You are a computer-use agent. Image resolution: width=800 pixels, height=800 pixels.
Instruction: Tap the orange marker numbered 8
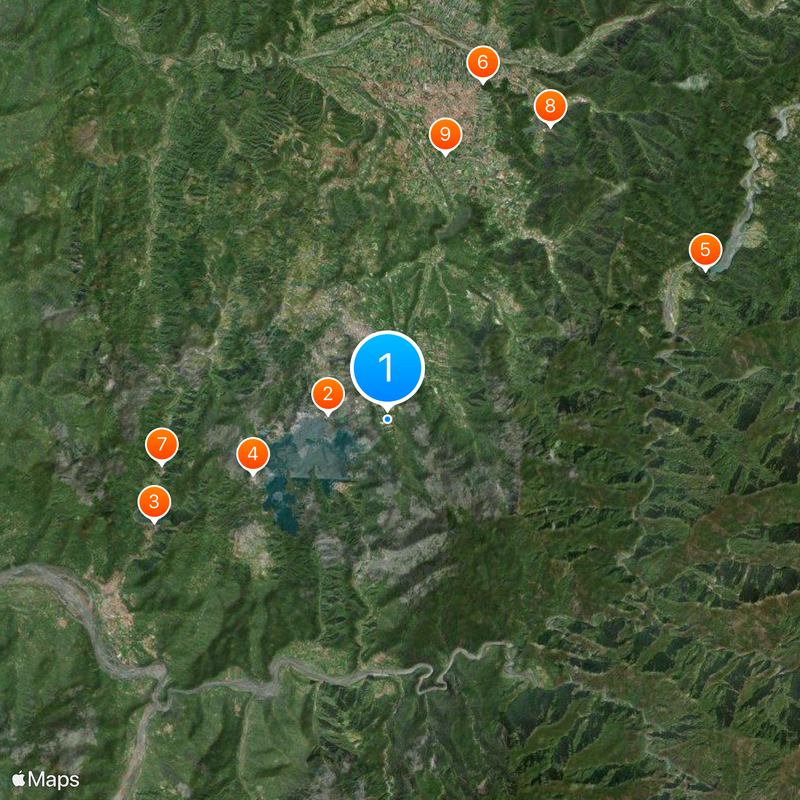click(549, 106)
